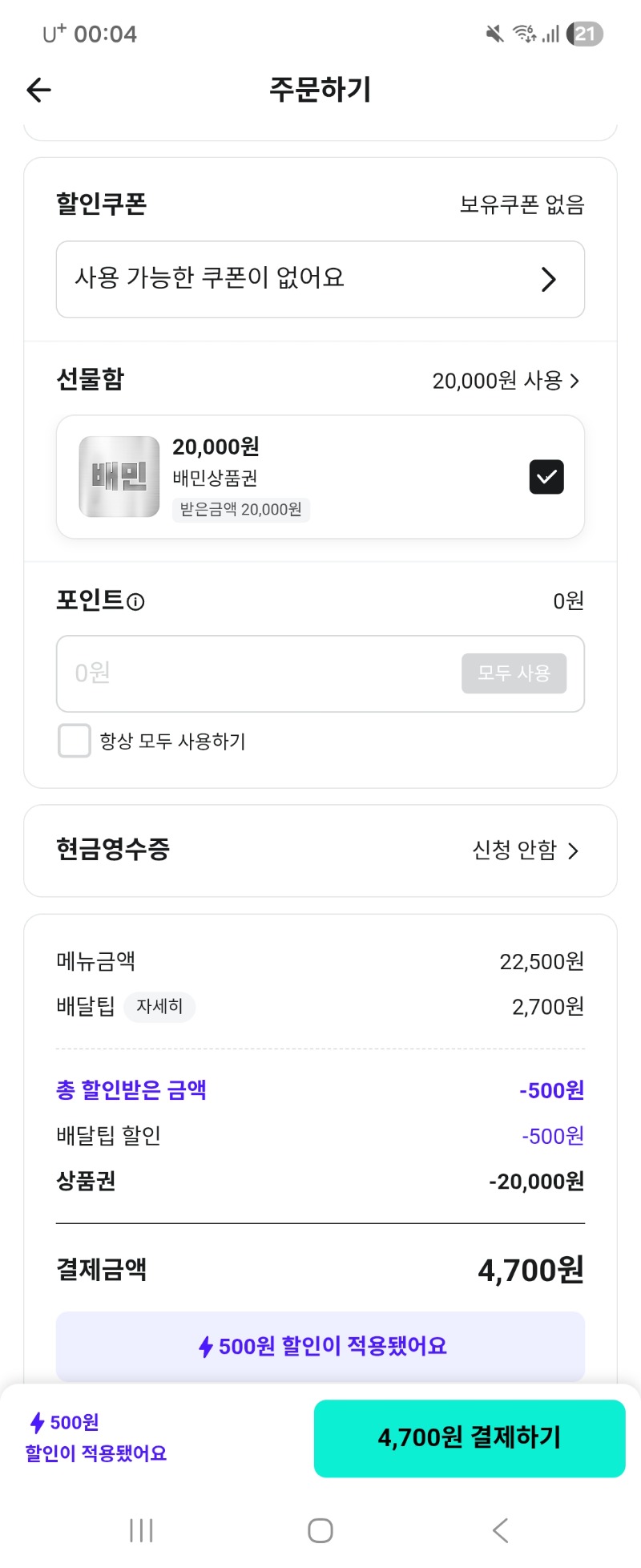
Task: Tap the 0원 points input field
Action: pos(240,674)
